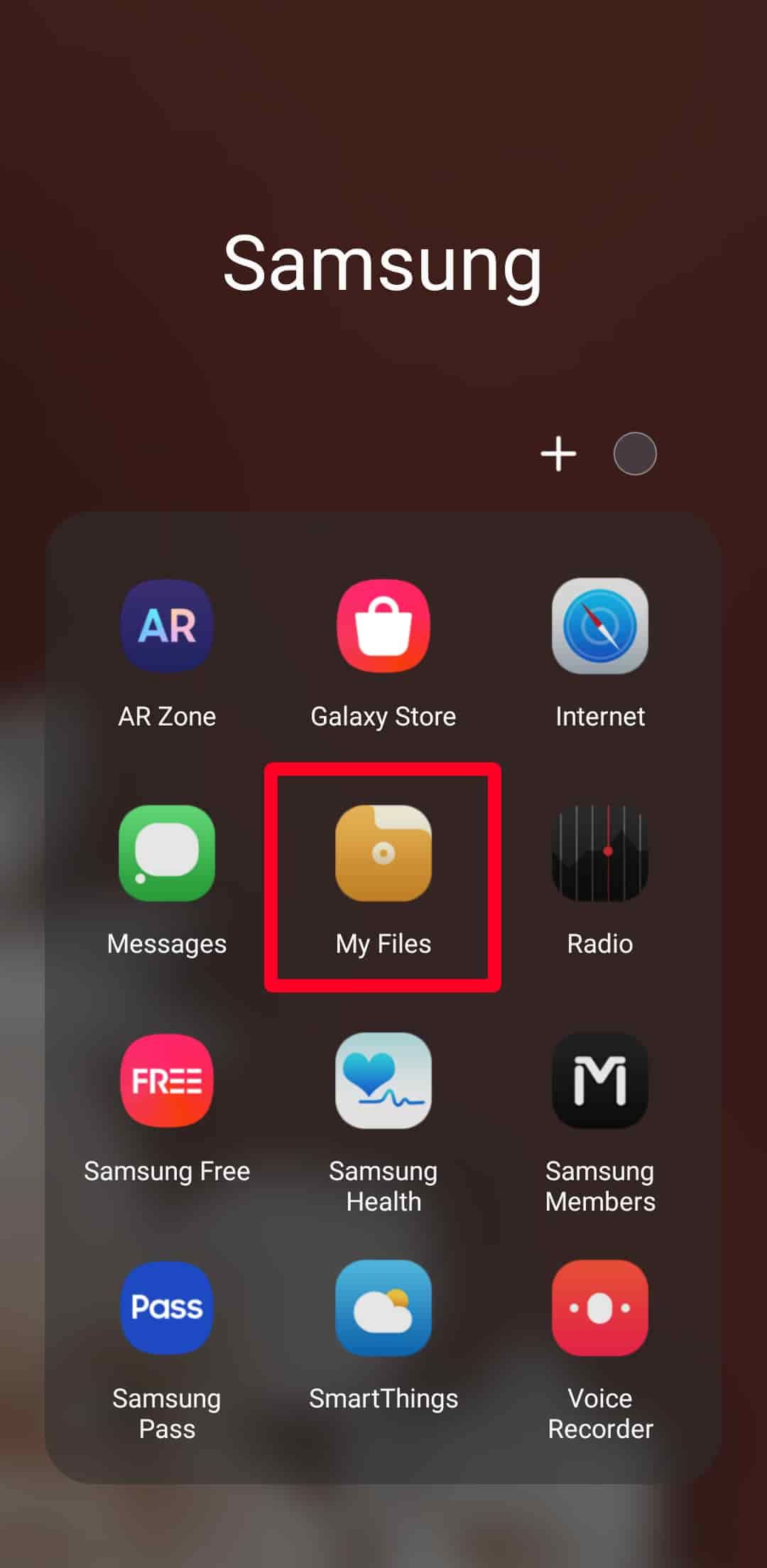Open Messages app
The width and height of the screenshot is (767, 1568).
[167, 854]
